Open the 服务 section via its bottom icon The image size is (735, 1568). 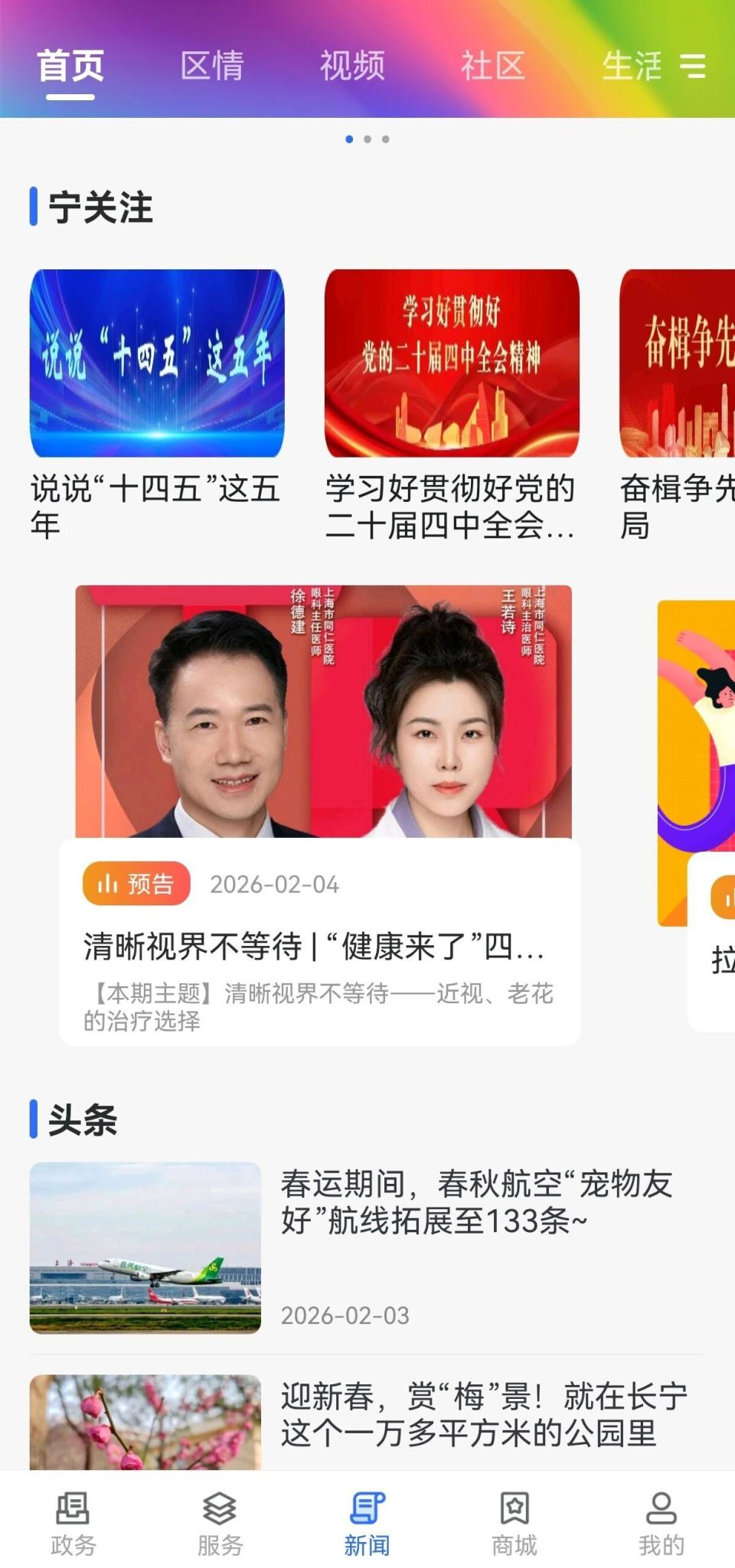click(220, 1509)
